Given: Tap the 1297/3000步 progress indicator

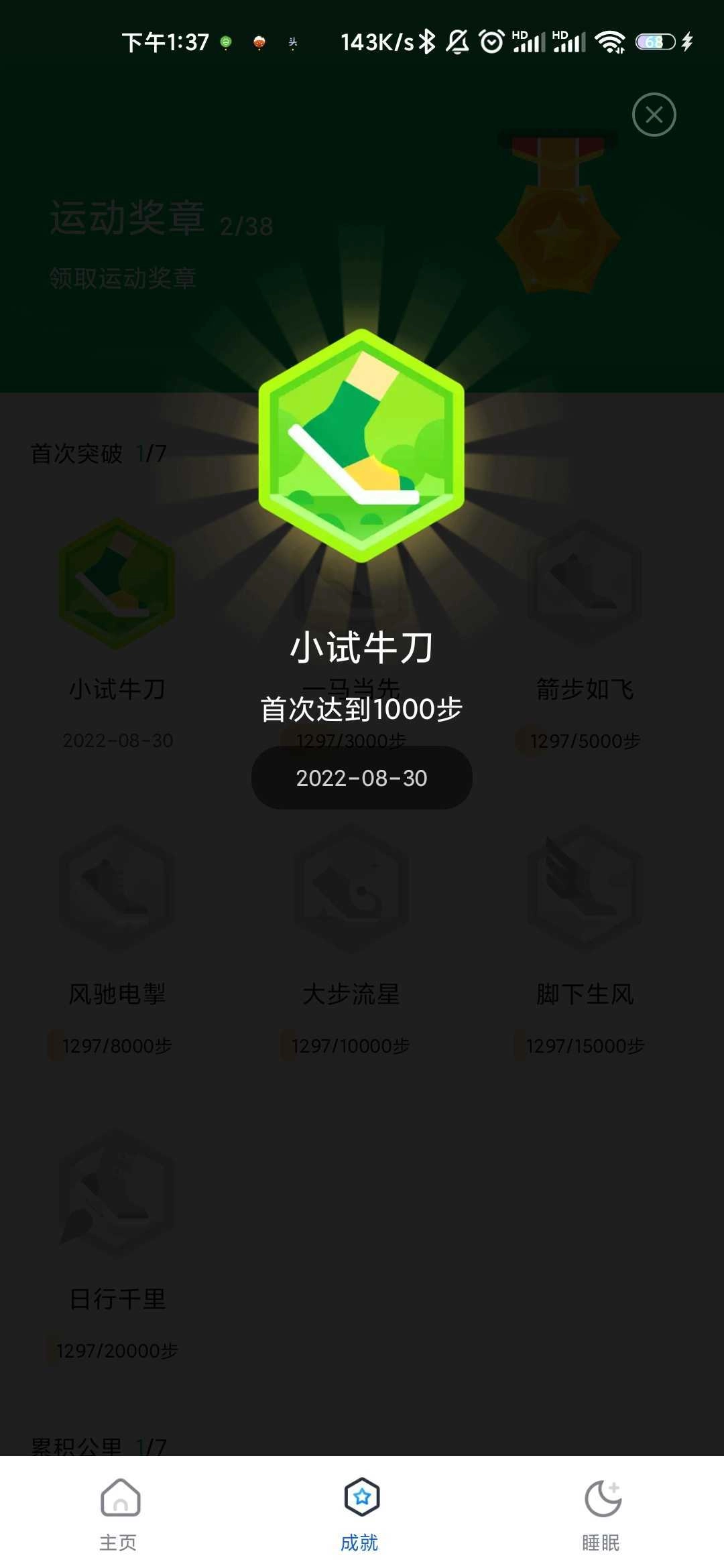Looking at the screenshot, I should [352, 740].
